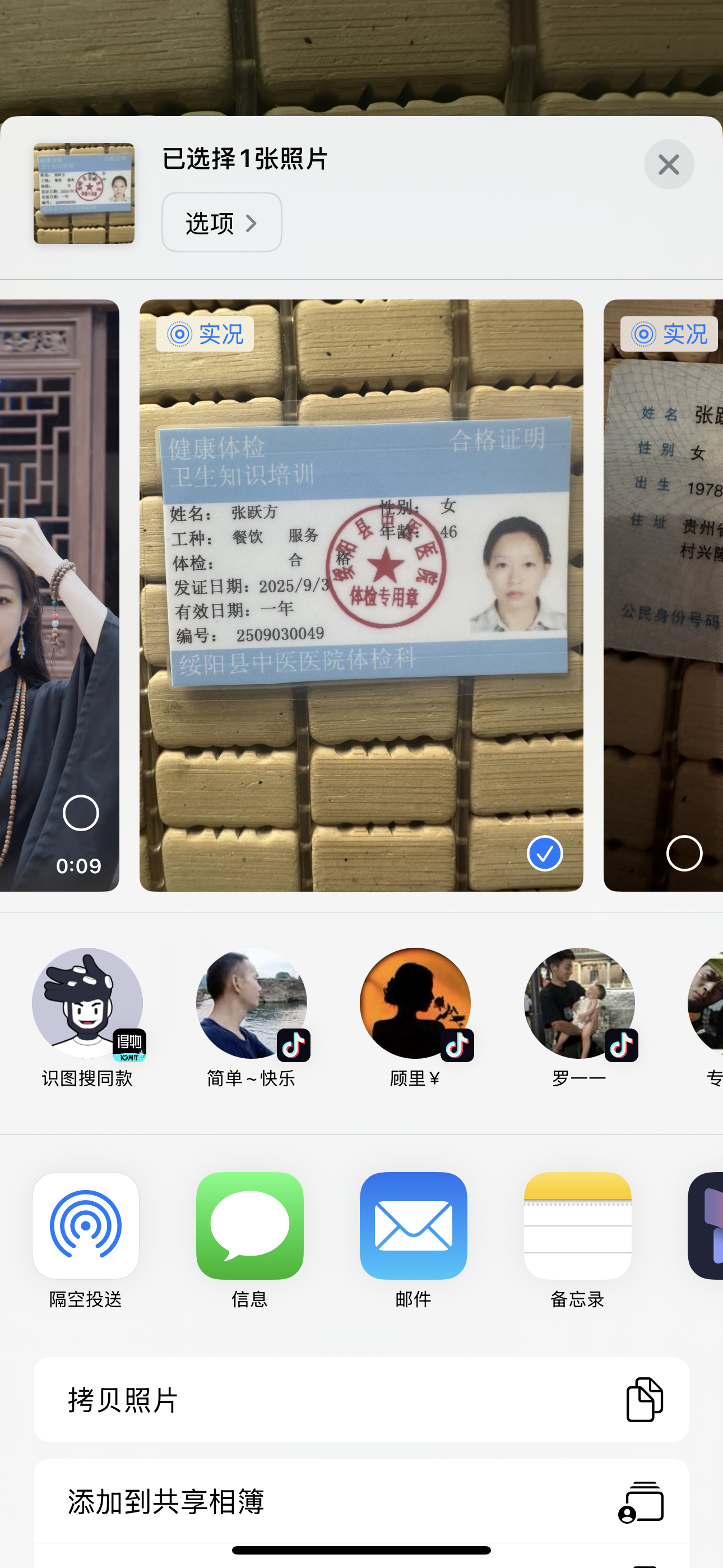Share to 识图搜同款 suggestion
Viewport: 723px width, 1568px height.
point(87,1003)
